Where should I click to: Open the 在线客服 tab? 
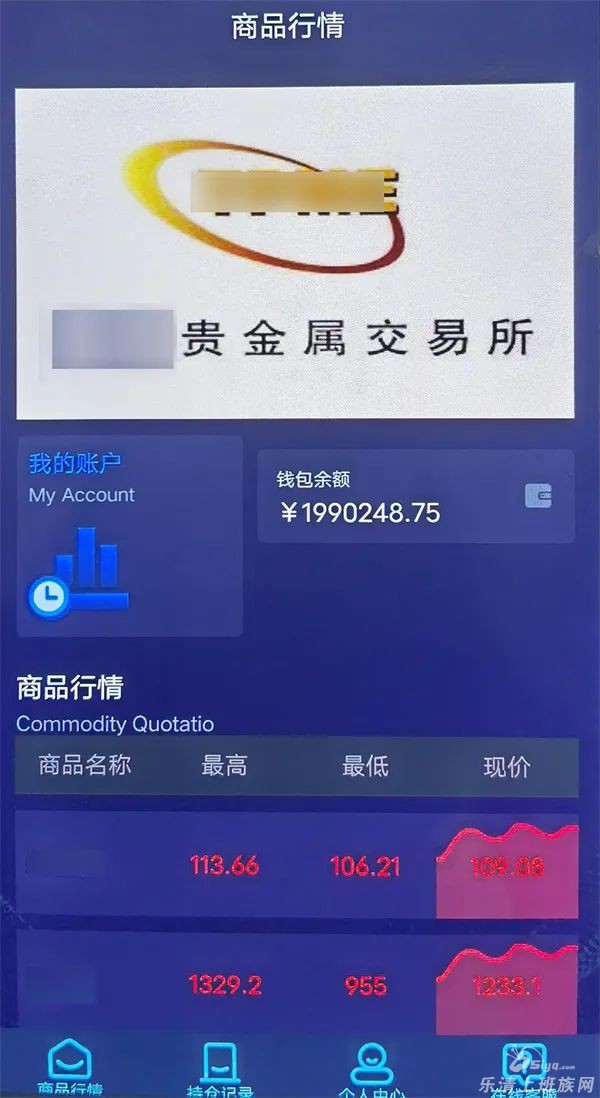pyautogui.click(x=524, y=1068)
